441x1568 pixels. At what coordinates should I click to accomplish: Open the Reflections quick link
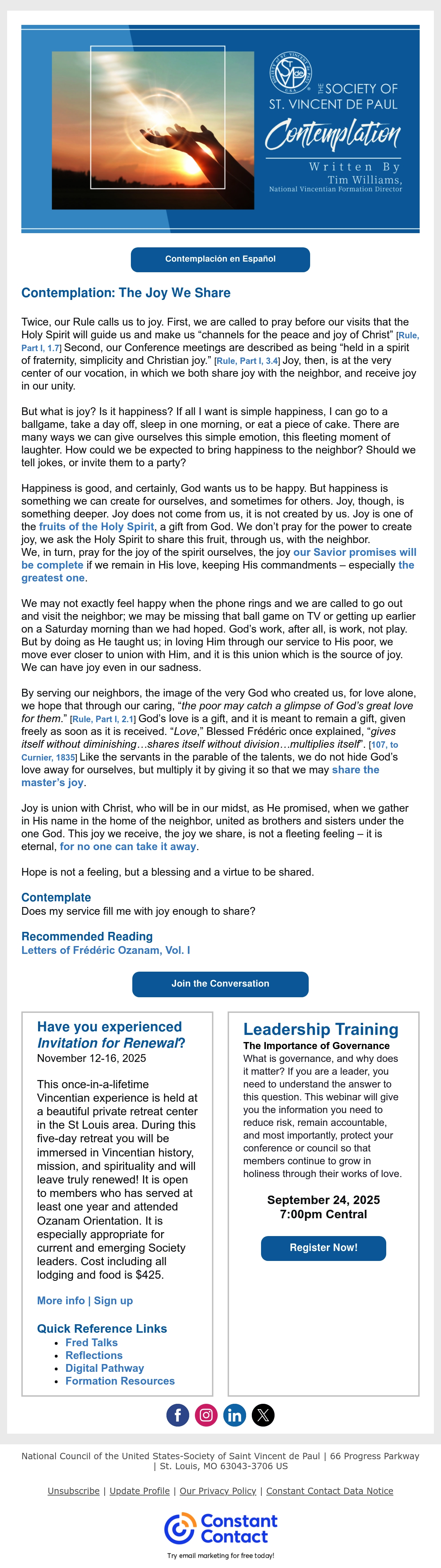94,1355
